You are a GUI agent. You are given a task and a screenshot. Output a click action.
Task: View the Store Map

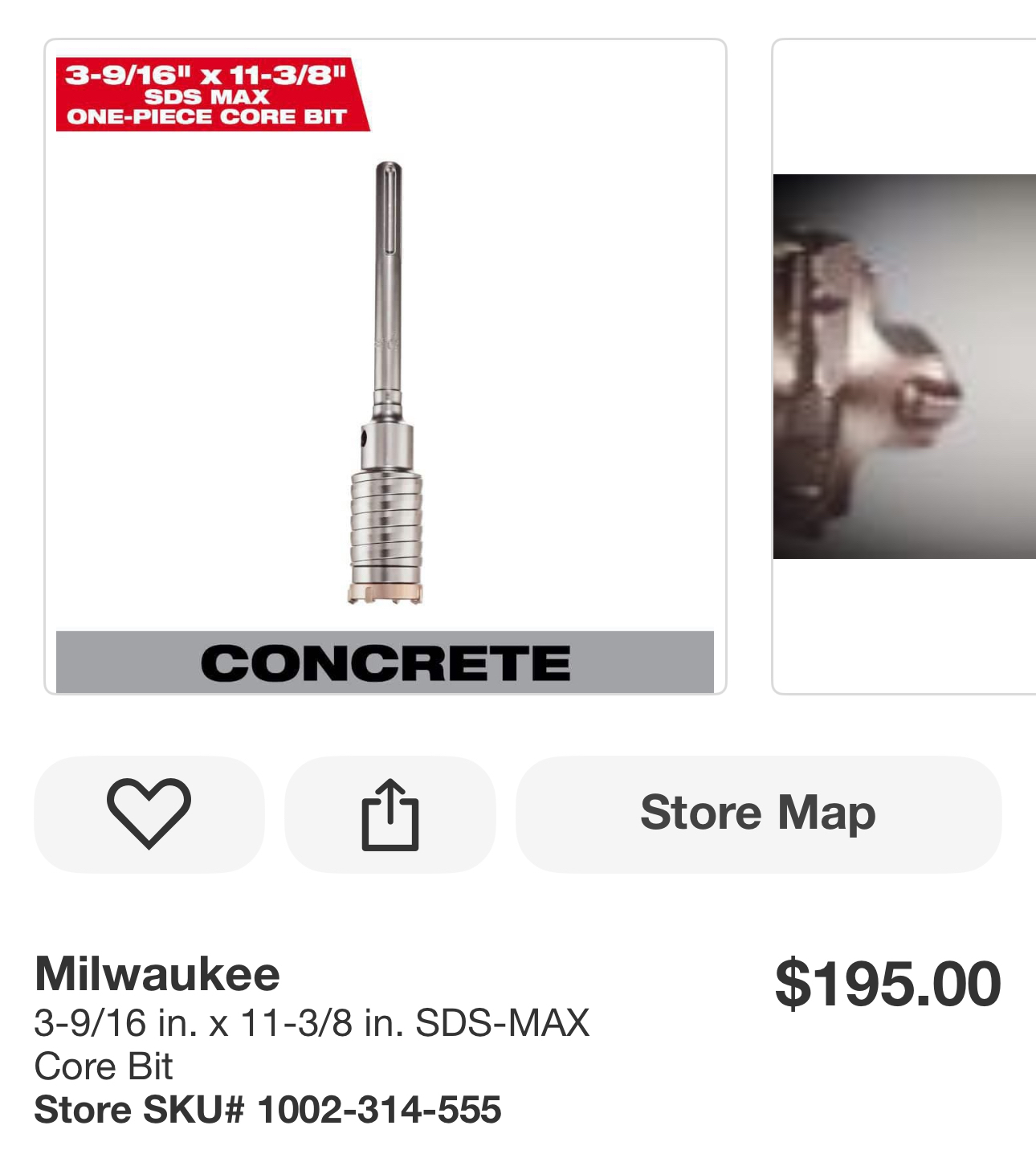[759, 814]
